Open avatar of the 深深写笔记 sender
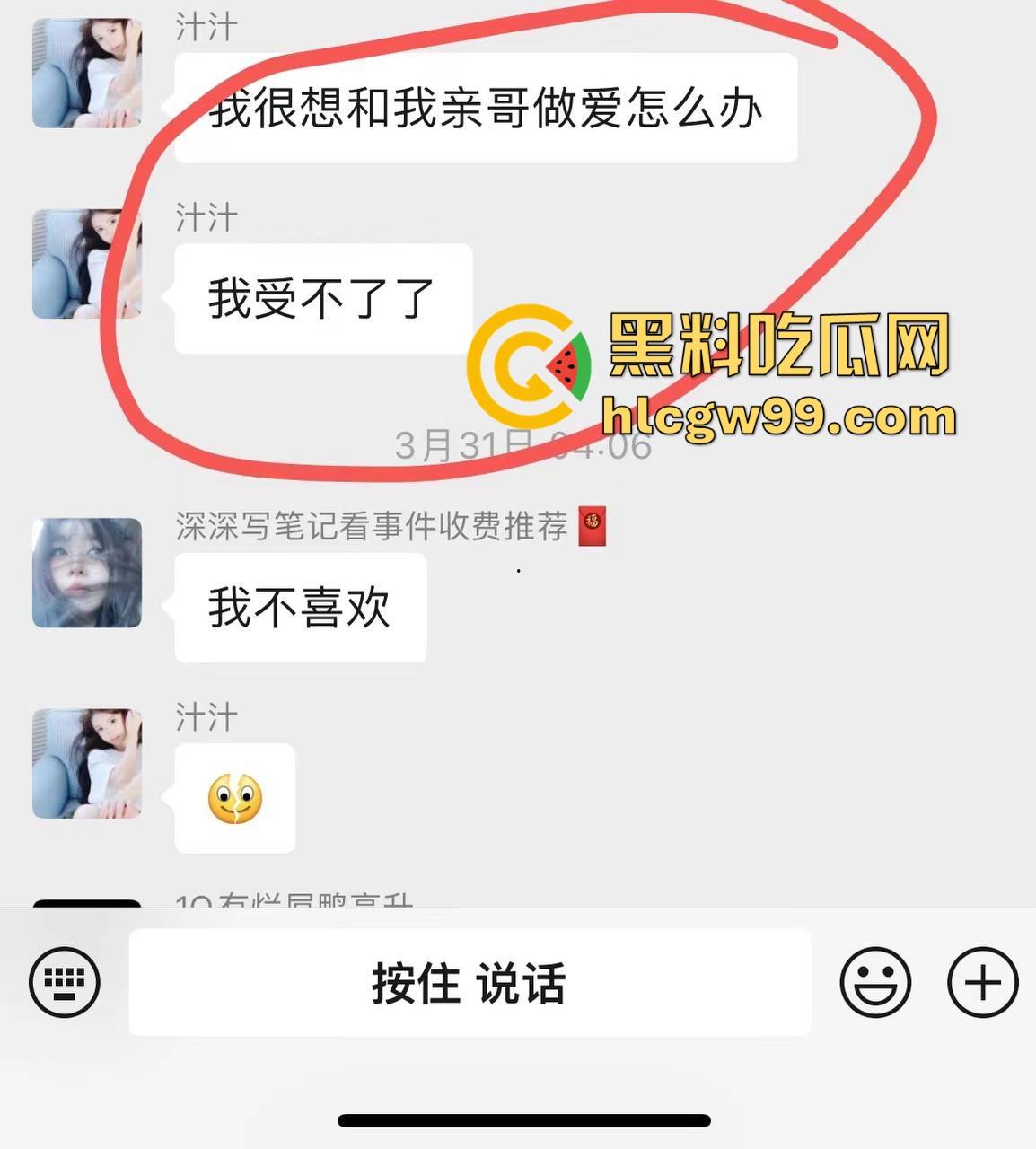This screenshot has height=1149, width=1036. click(x=87, y=573)
